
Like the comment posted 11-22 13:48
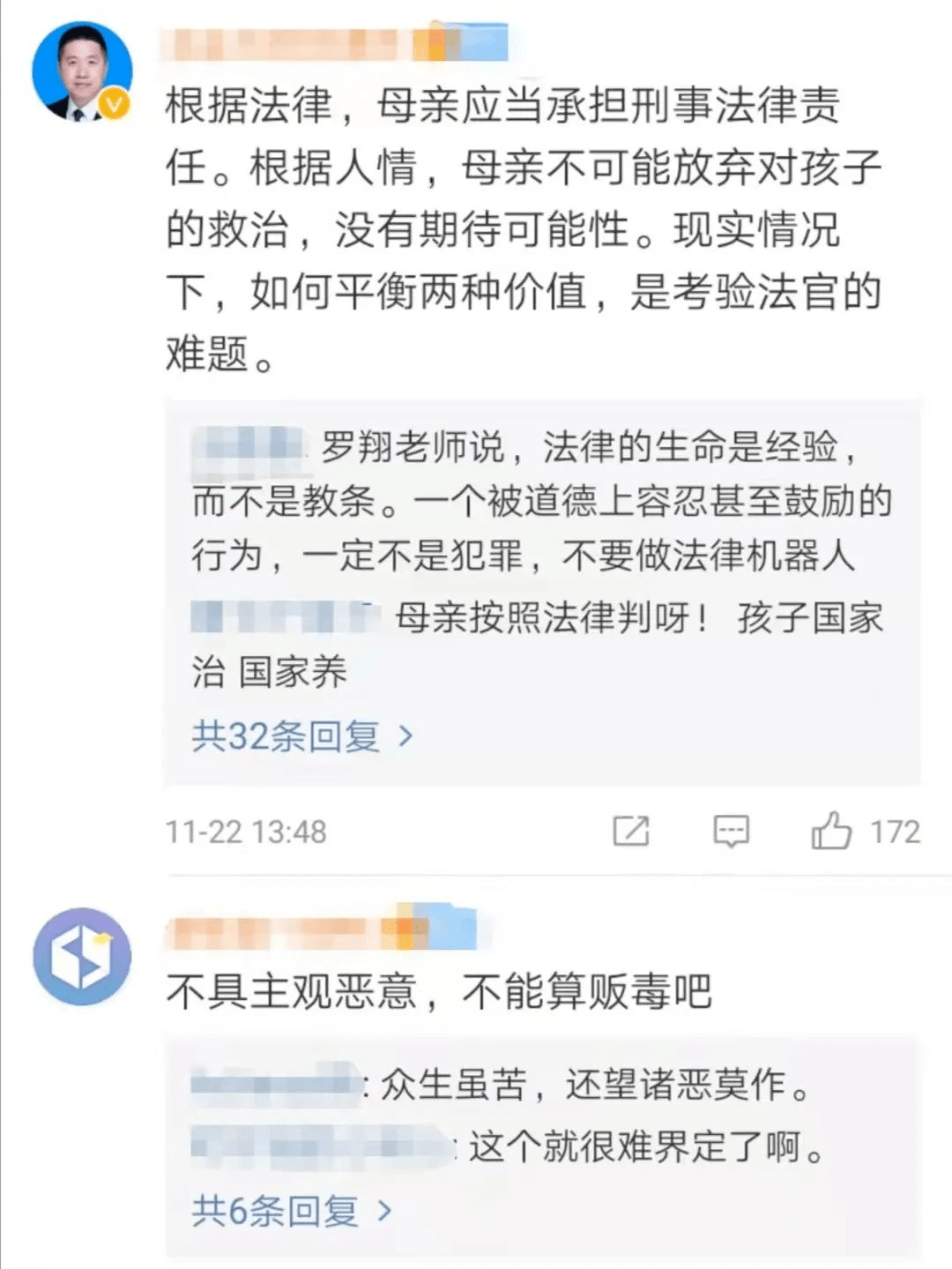pyautogui.click(x=831, y=831)
